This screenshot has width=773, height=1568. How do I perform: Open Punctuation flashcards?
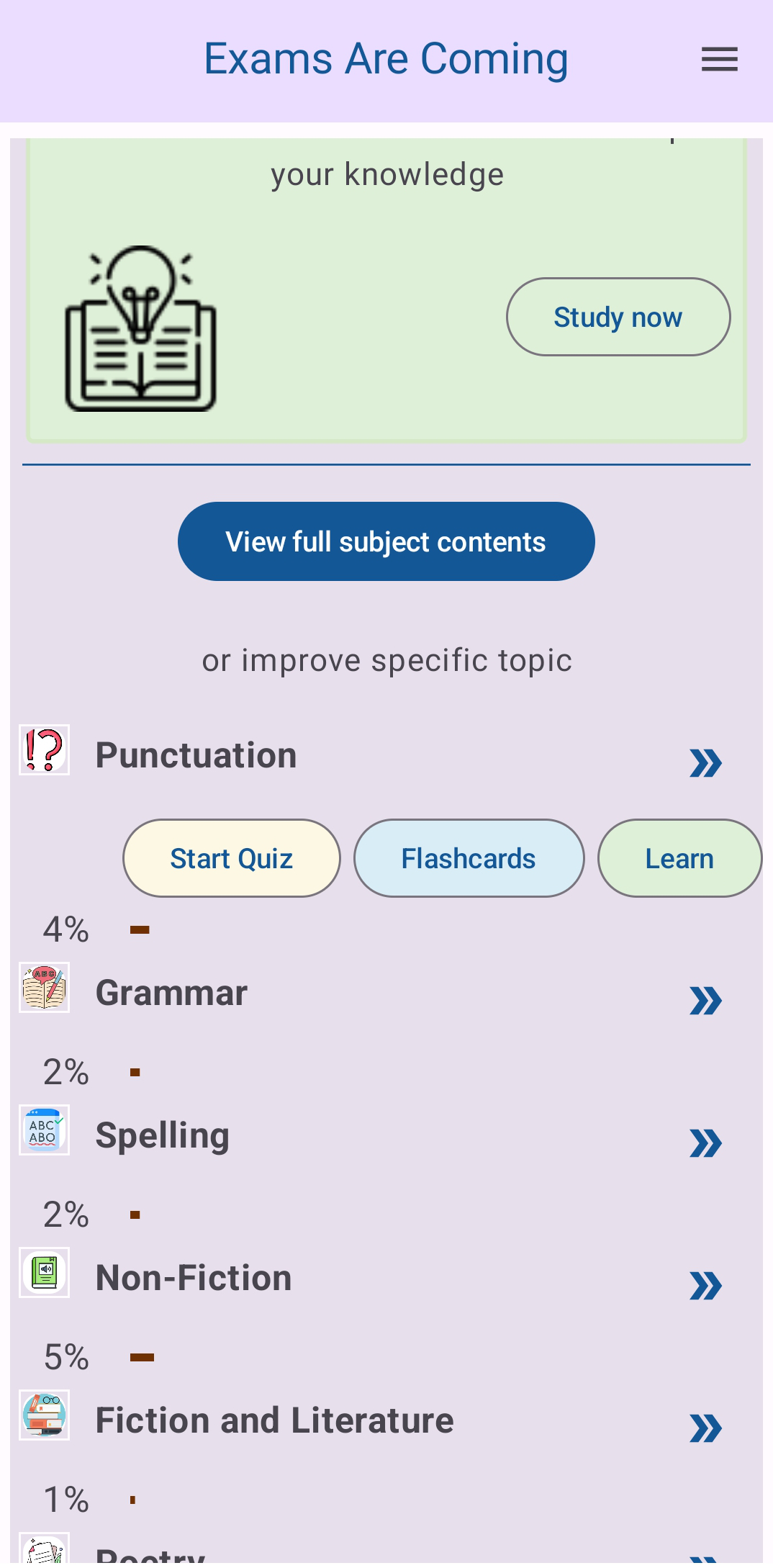click(468, 858)
